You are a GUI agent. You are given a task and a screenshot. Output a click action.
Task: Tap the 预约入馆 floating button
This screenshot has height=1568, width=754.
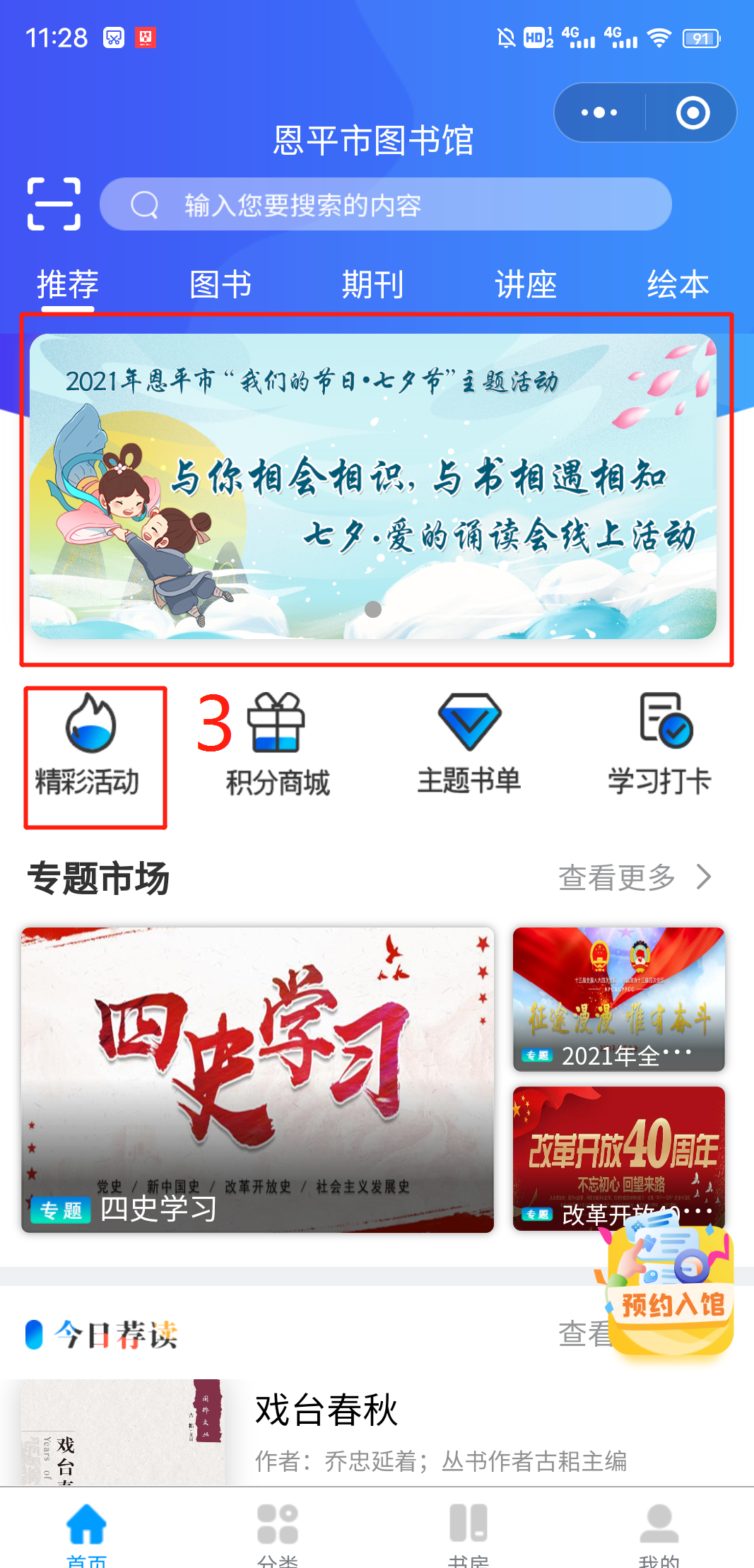pos(670,1290)
